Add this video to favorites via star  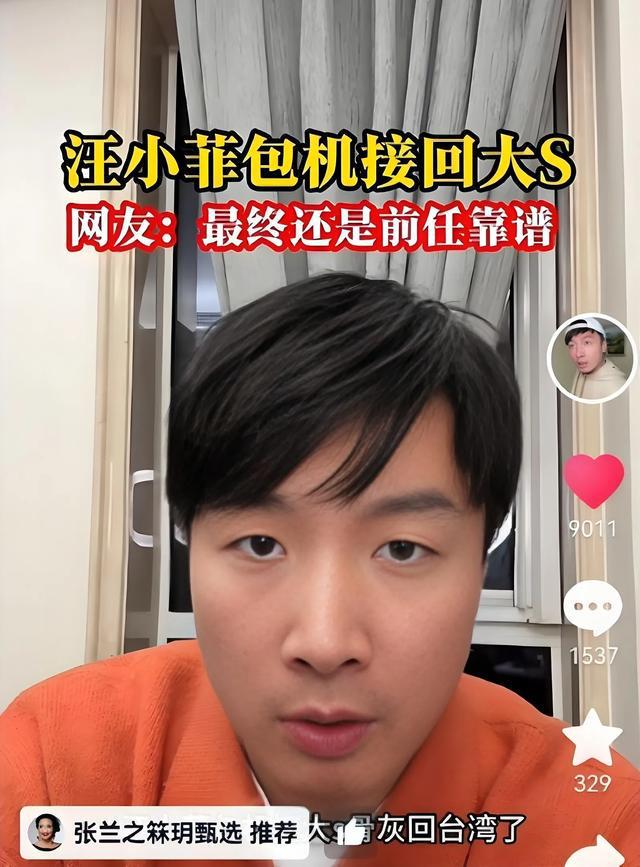(592, 739)
